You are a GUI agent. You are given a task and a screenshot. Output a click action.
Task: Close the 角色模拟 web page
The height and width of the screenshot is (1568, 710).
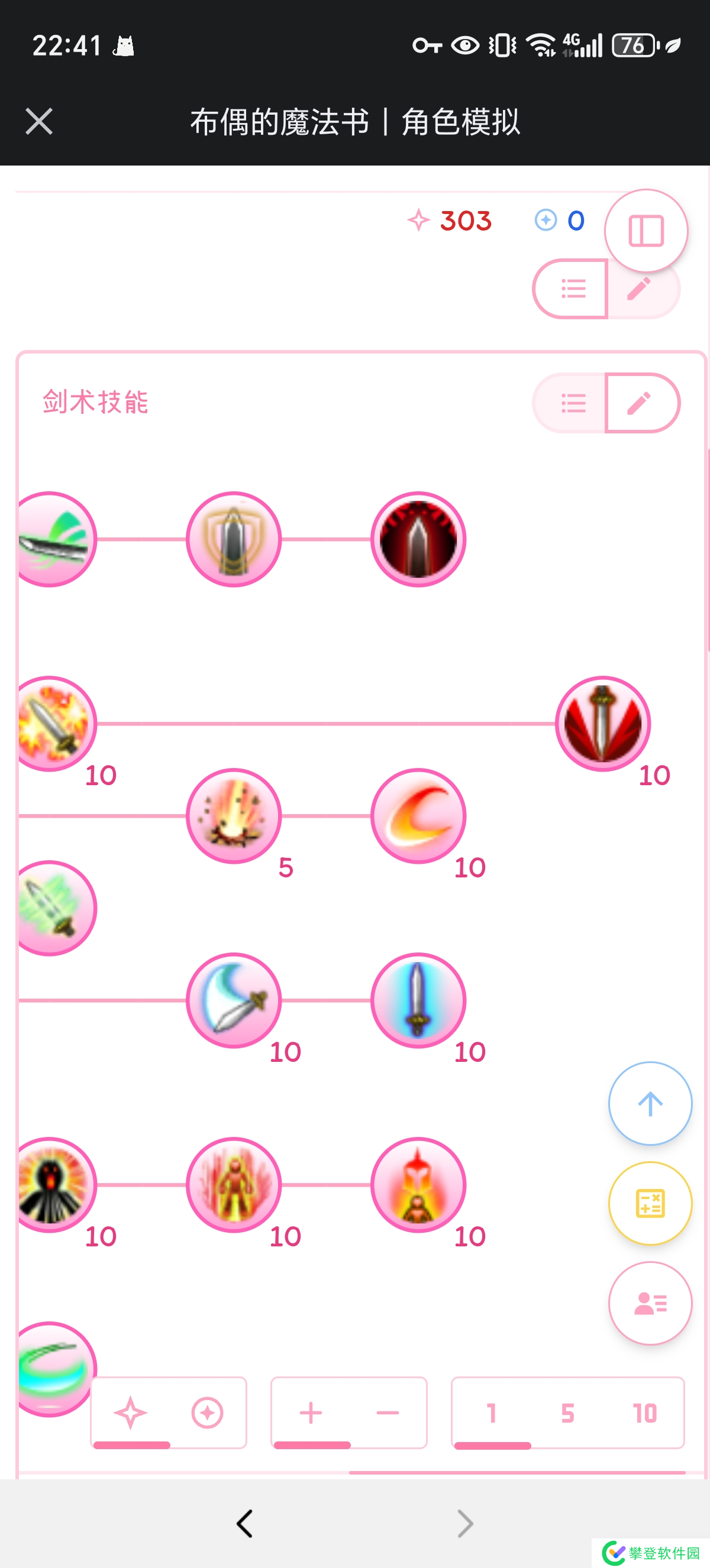pos(39,121)
